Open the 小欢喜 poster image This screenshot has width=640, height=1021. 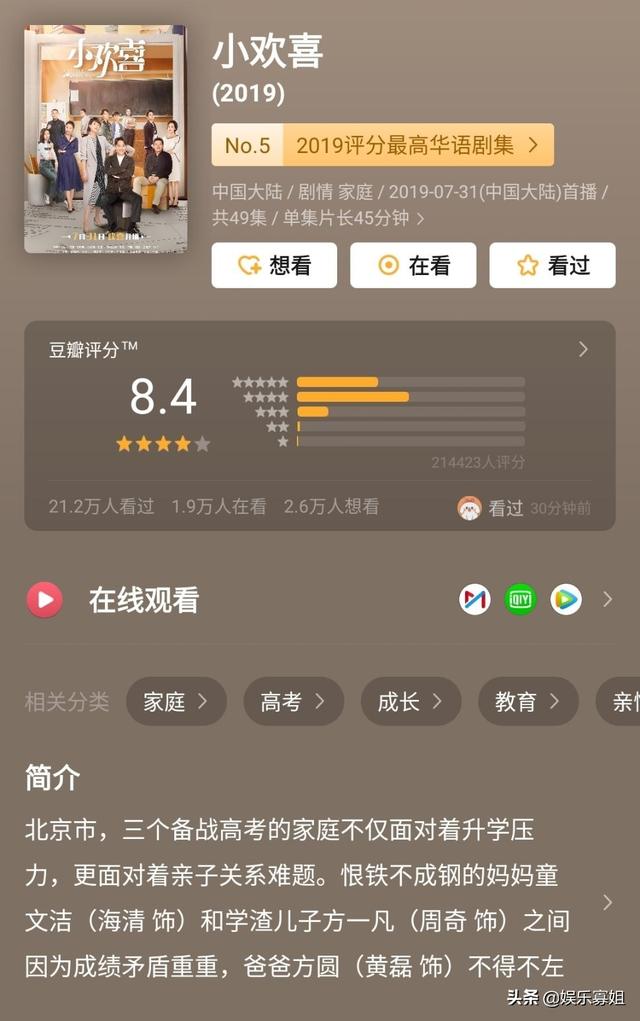(104, 138)
